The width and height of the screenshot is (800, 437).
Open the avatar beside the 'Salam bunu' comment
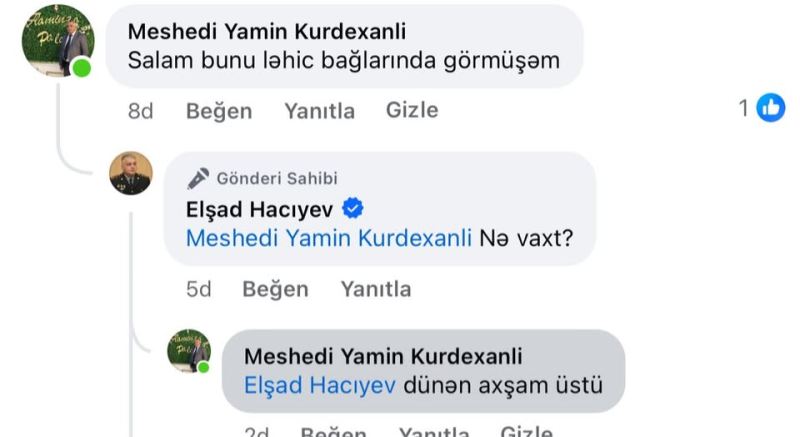point(58,41)
